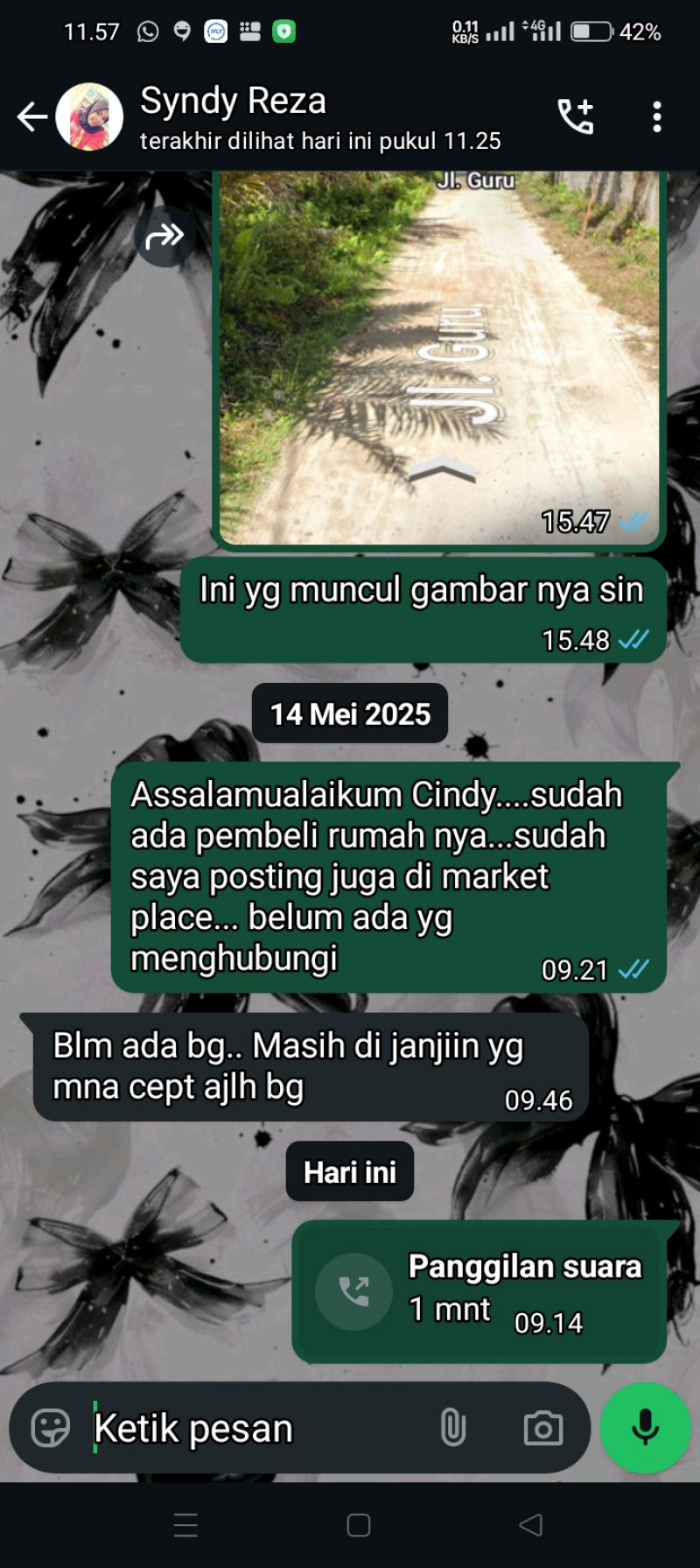Open the camera icon in message bar
This screenshot has height=1568, width=700.
(543, 1427)
